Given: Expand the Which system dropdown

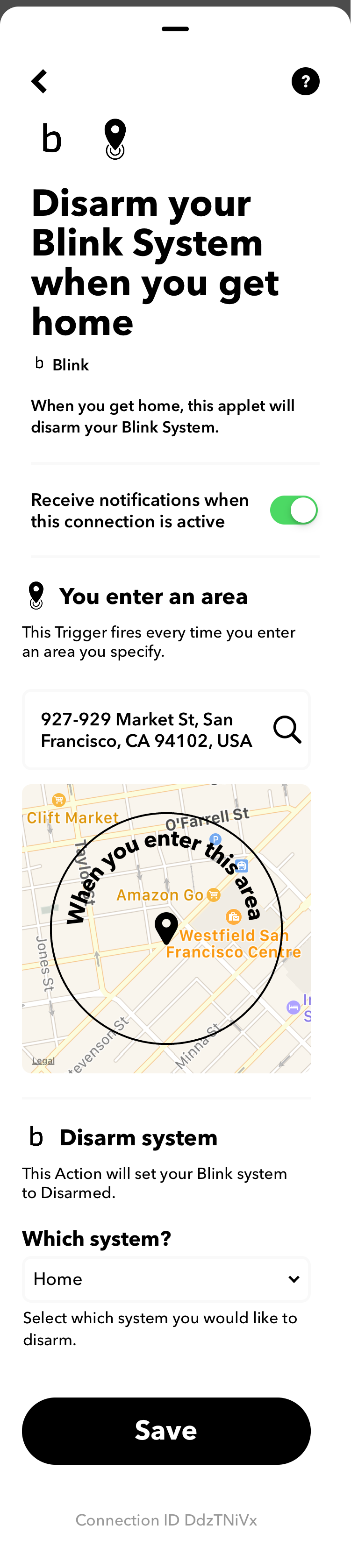Looking at the screenshot, I should coord(166,1279).
